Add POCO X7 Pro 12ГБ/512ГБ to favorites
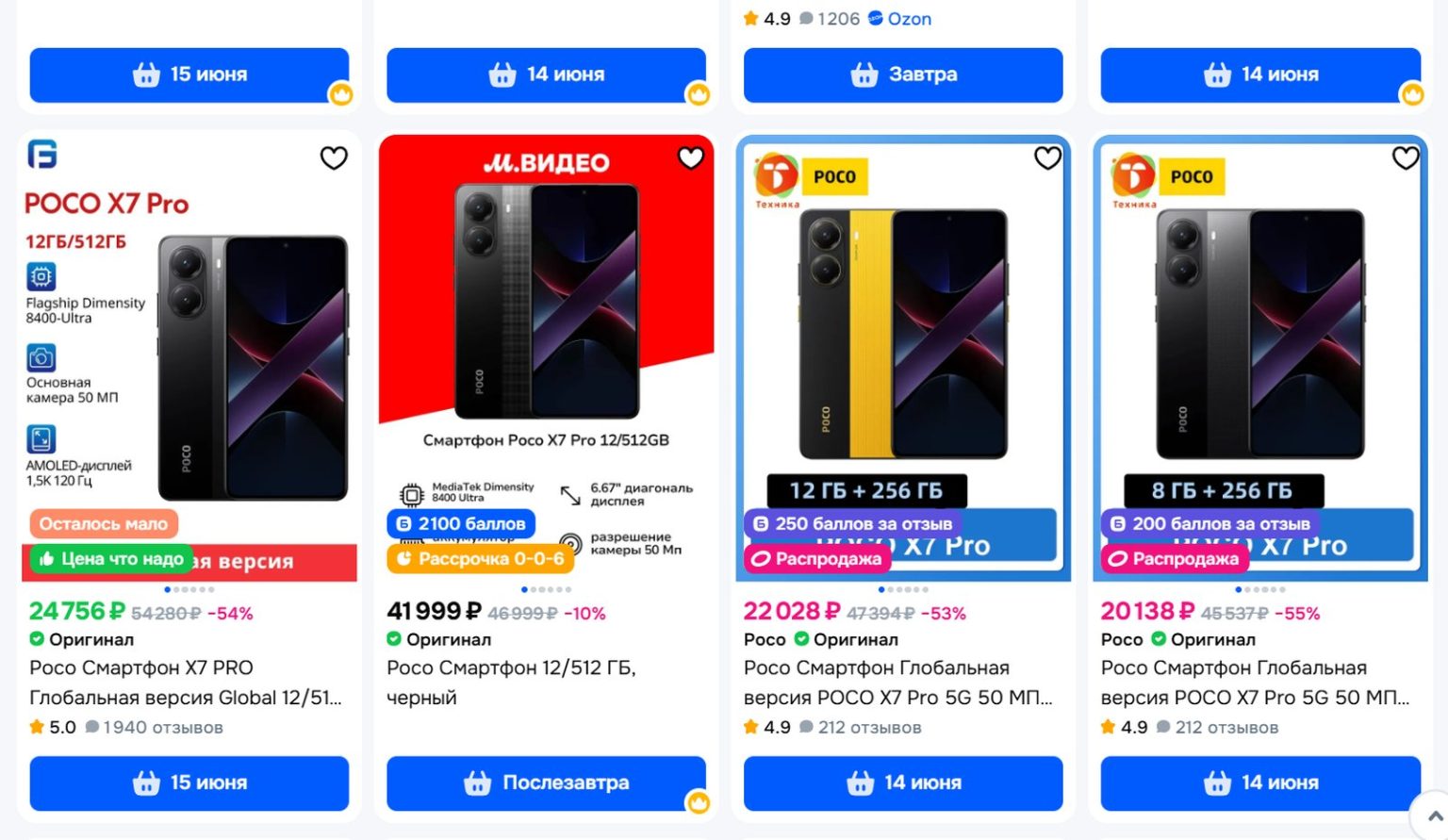Screen dimensions: 1448x840 [334, 158]
